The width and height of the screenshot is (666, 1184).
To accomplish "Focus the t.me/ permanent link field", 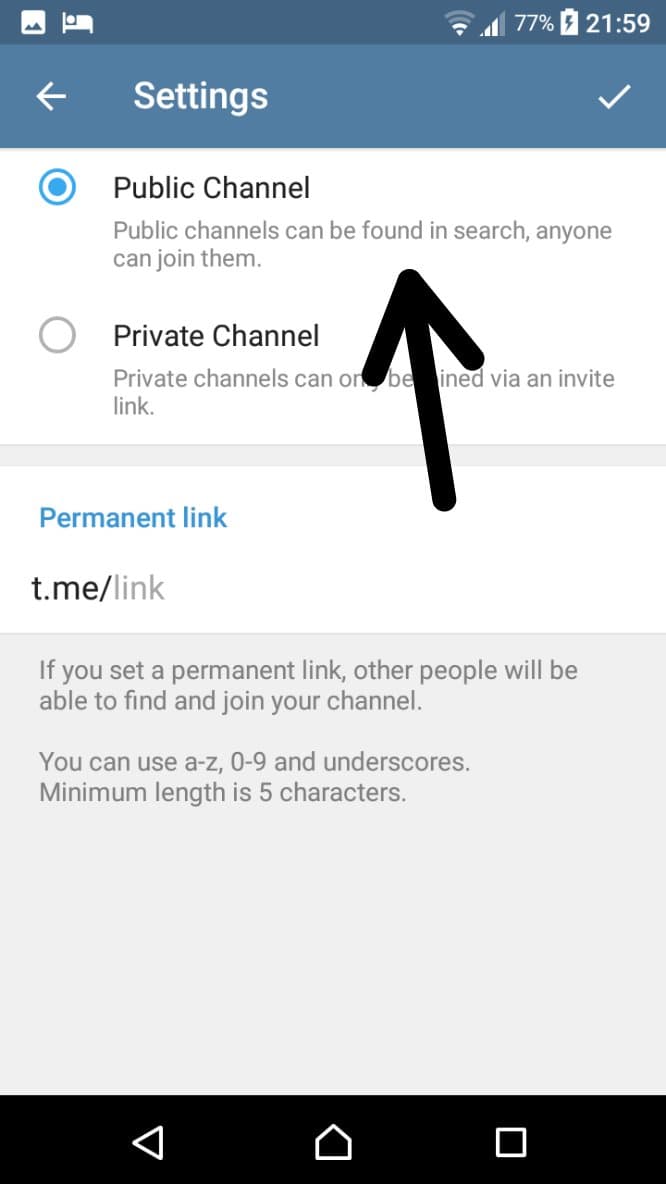I will click(x=333, y=588).
